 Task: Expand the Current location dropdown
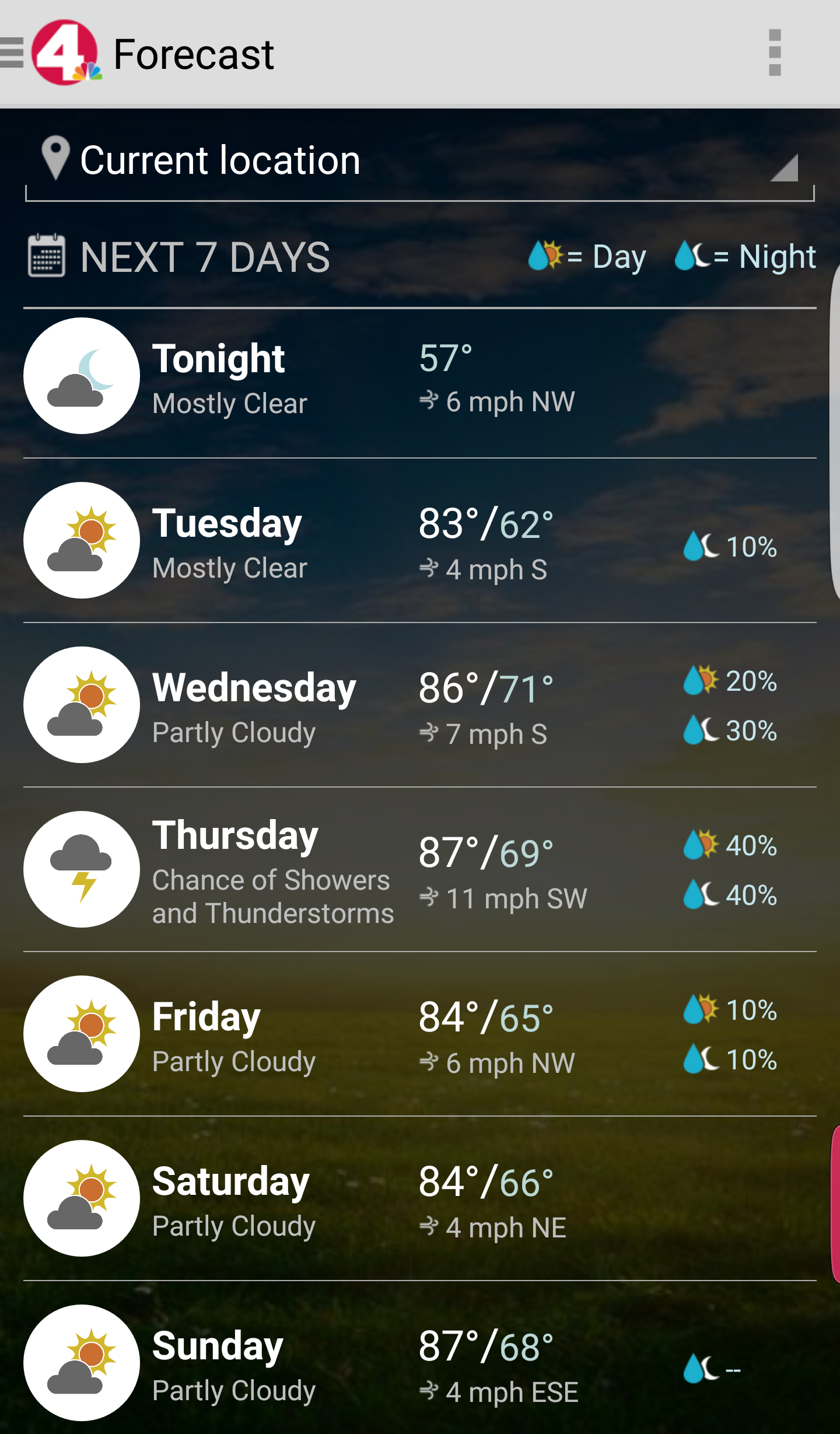tap(419, 161)
